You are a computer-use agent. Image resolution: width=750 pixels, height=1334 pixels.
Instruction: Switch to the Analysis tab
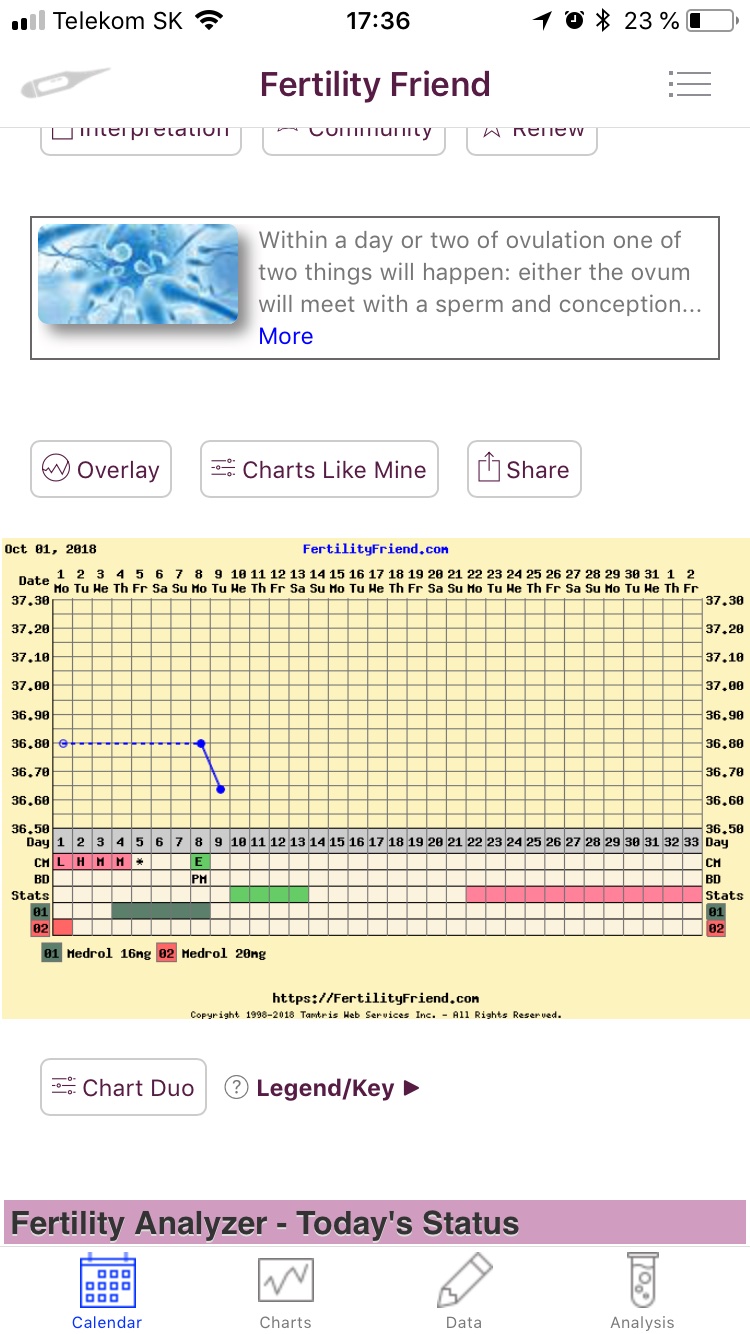click(642, 1291)
